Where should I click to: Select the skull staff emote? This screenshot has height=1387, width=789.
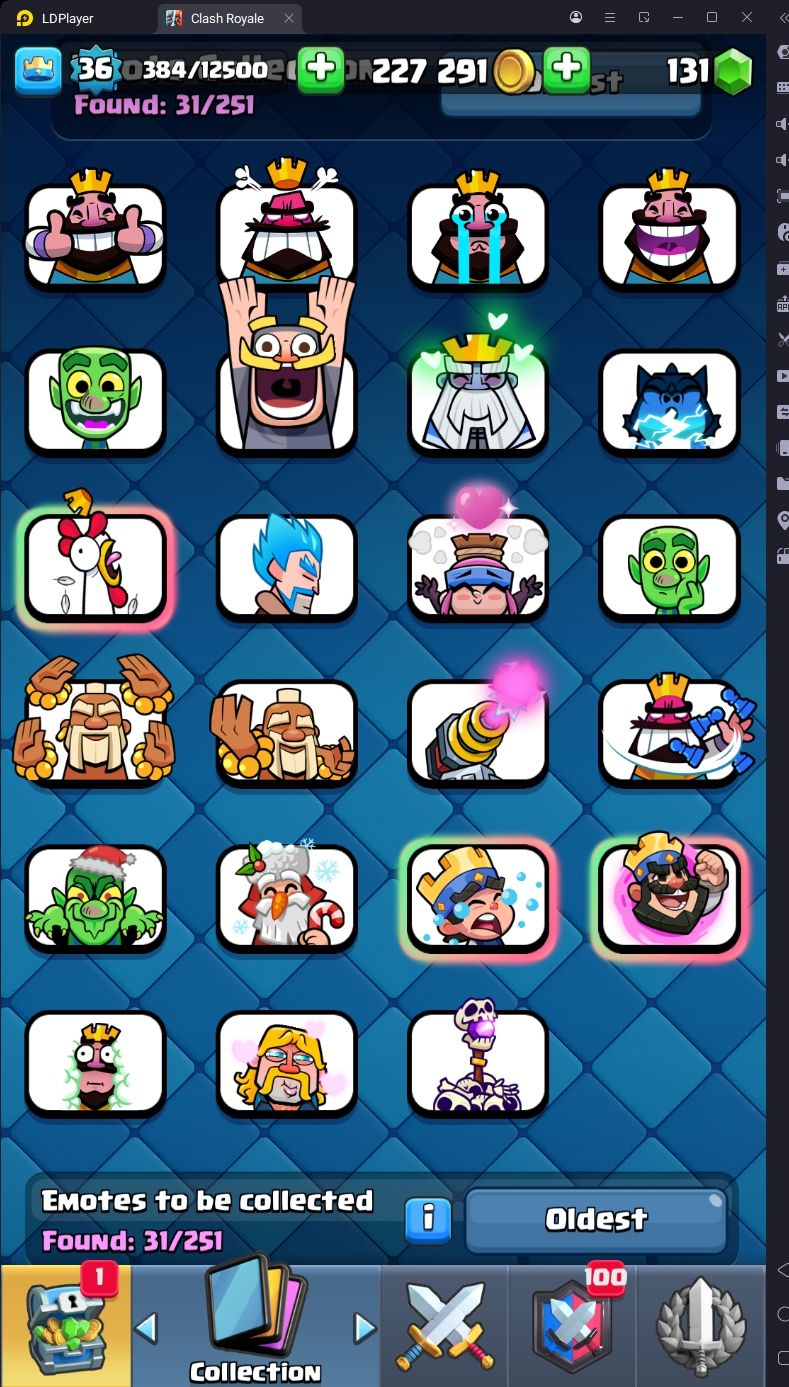[478, 1063]
